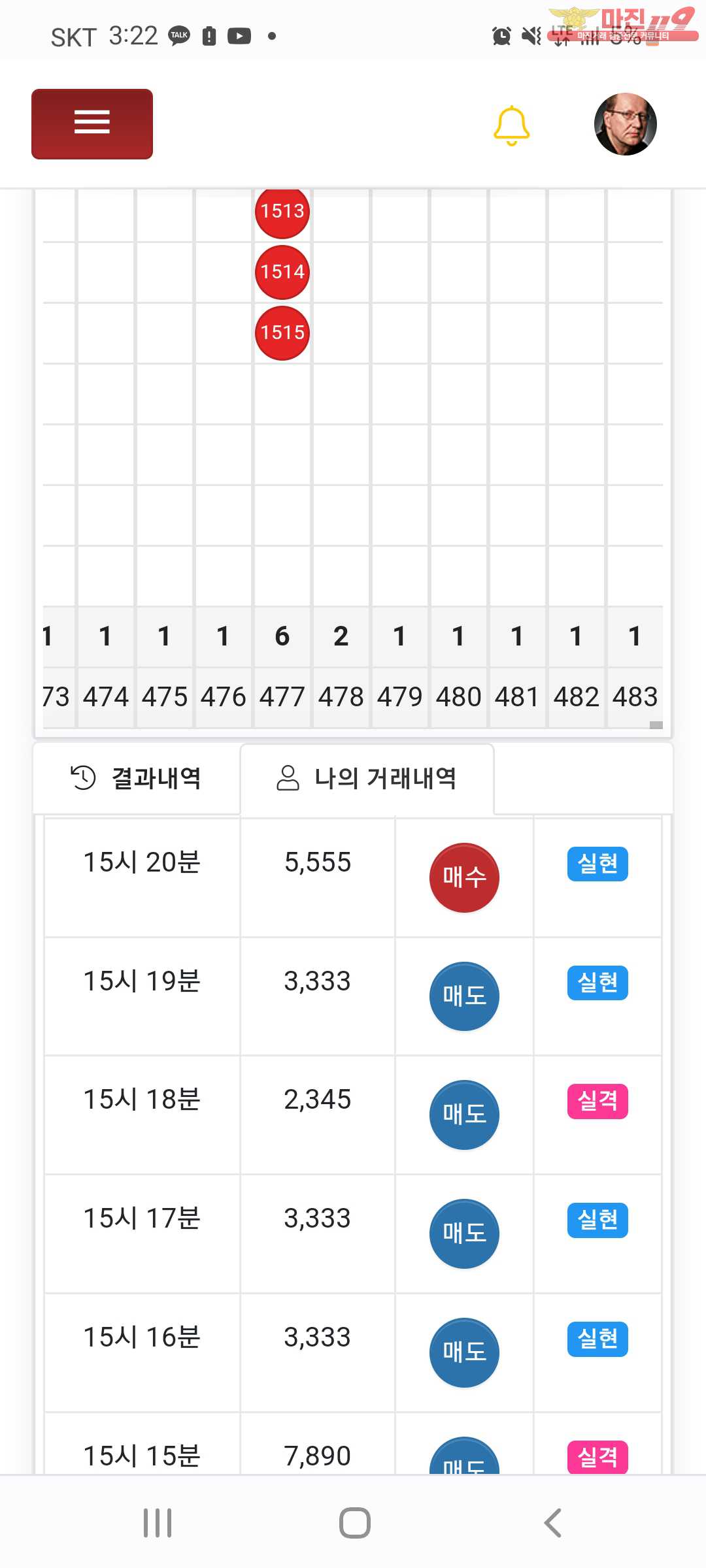Switch to the 나의 거래내역 tab

click(x=367, y=778)
